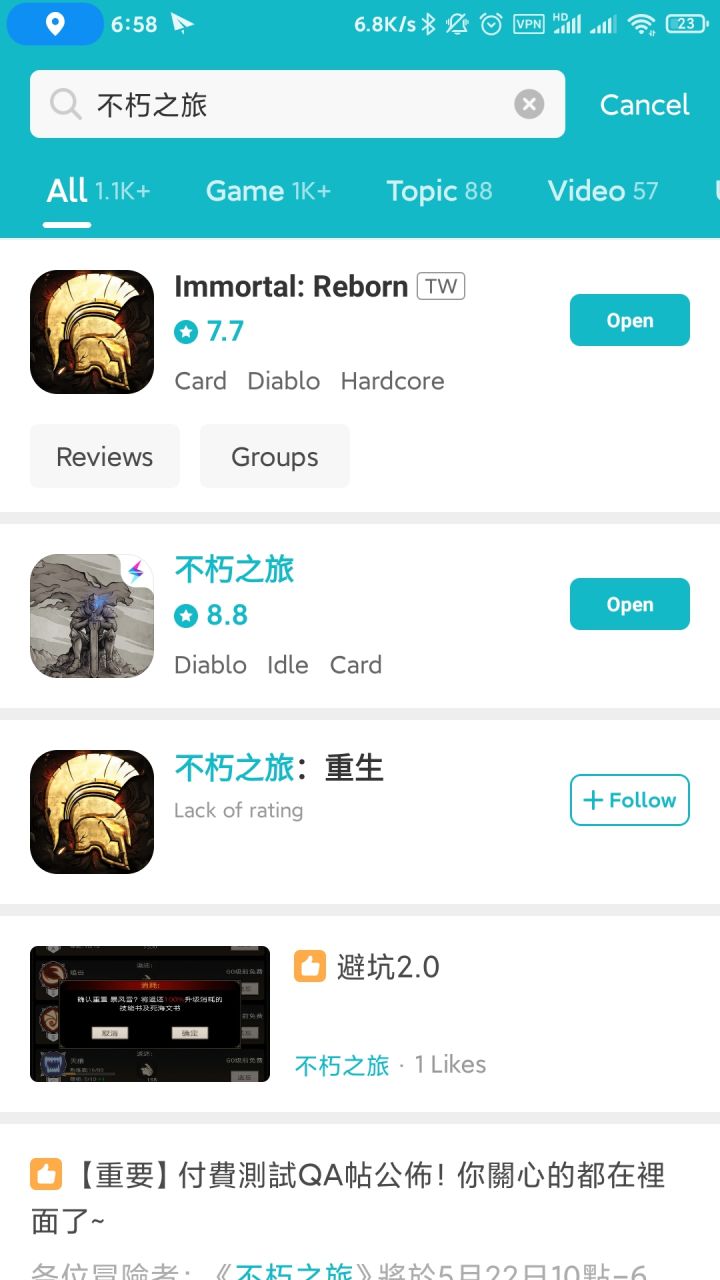Viewport: 720px width, 1280px height.
Task: Open the 避坑2.0 post screenshot thumbnail
Action: tap(148, 1013)
